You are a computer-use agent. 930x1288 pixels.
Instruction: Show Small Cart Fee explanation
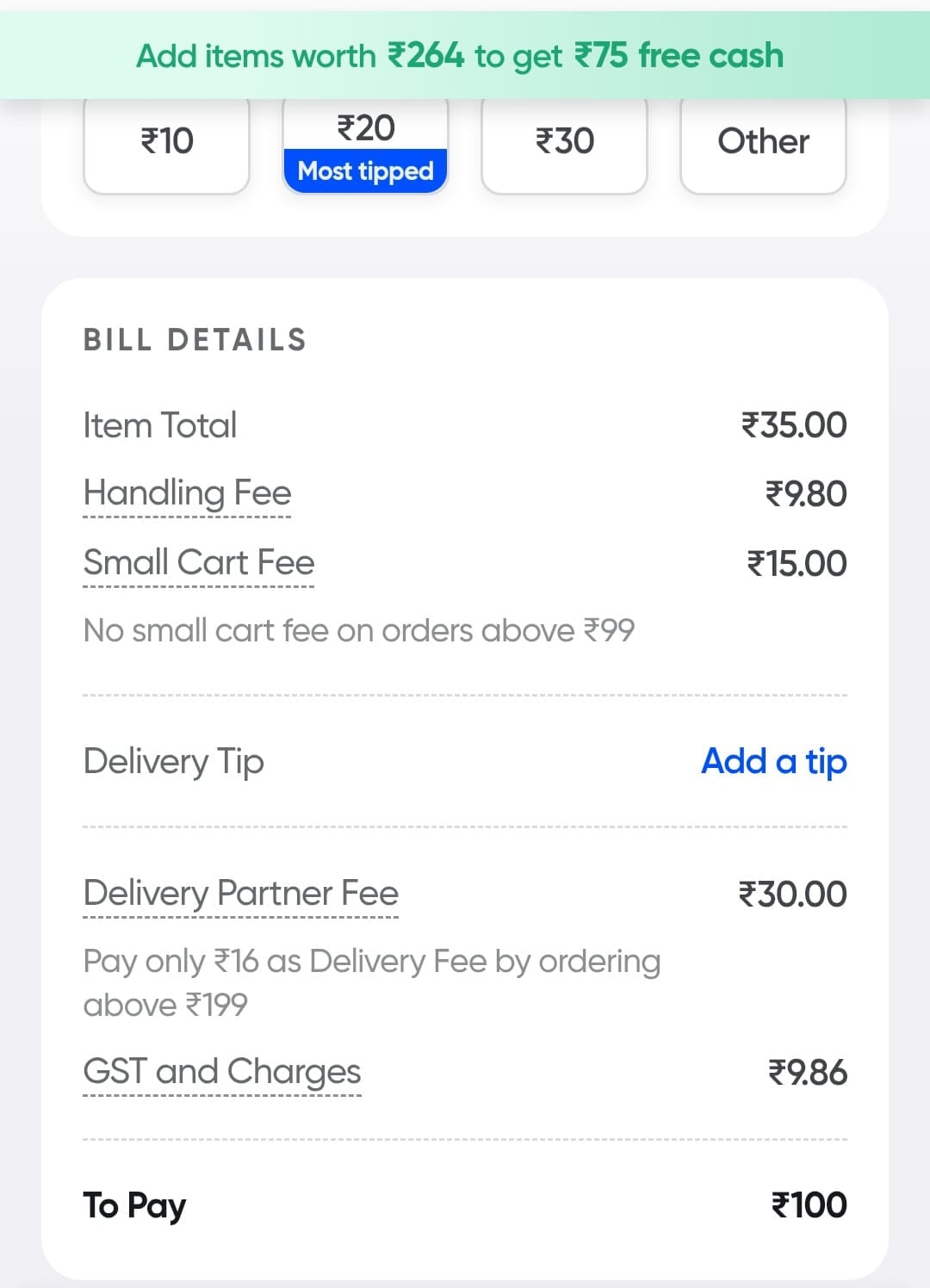click(x=199, y=563)
